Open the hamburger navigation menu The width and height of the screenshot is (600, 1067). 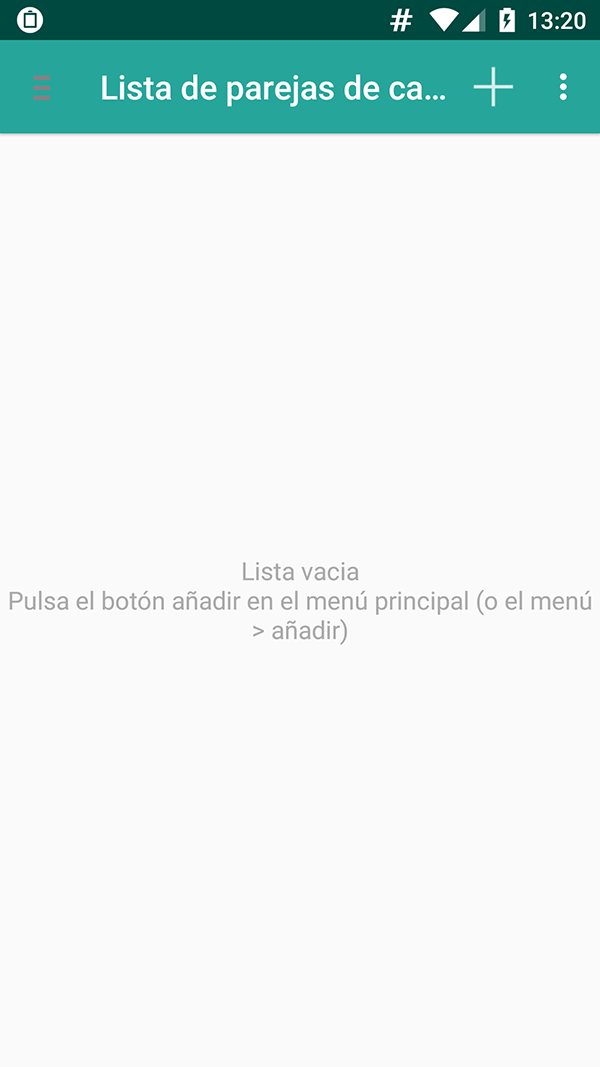tap(42, 88)
